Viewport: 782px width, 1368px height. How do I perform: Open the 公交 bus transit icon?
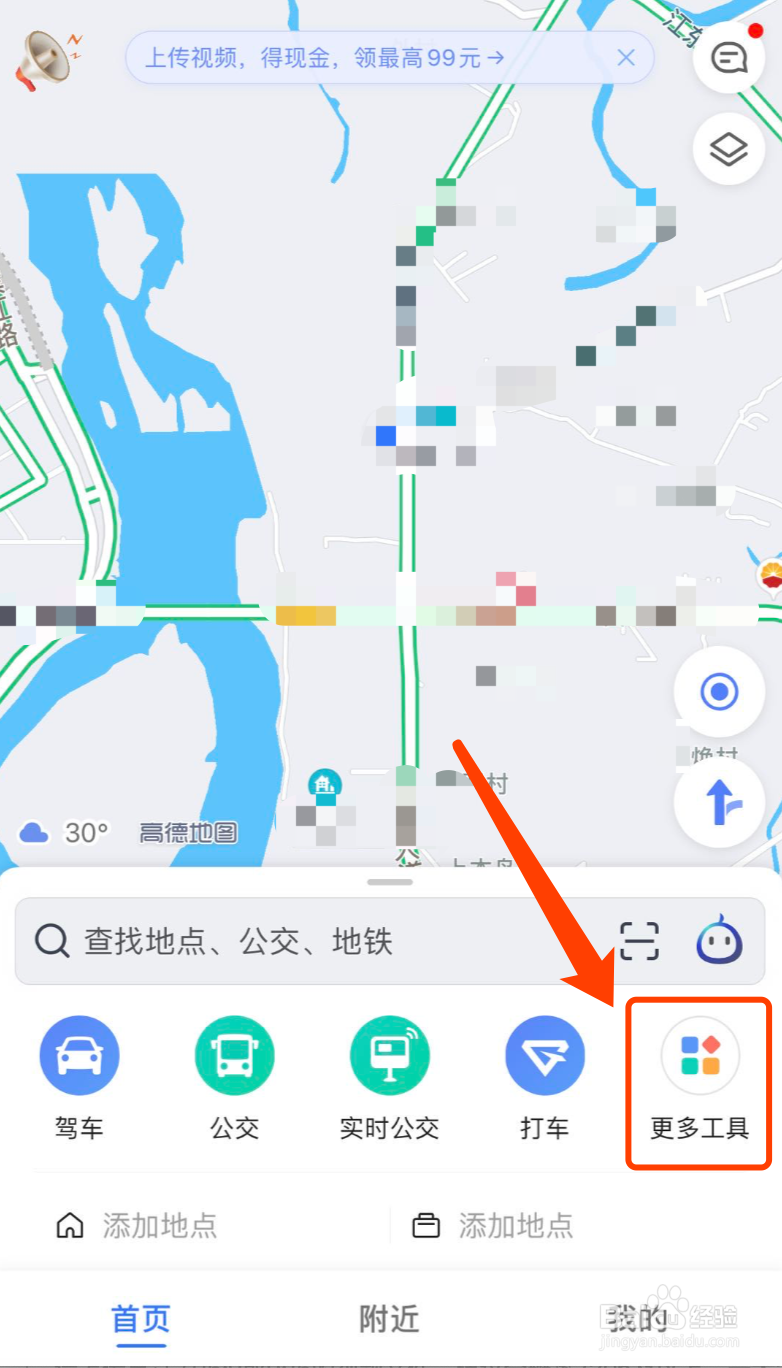(234, 1054)
